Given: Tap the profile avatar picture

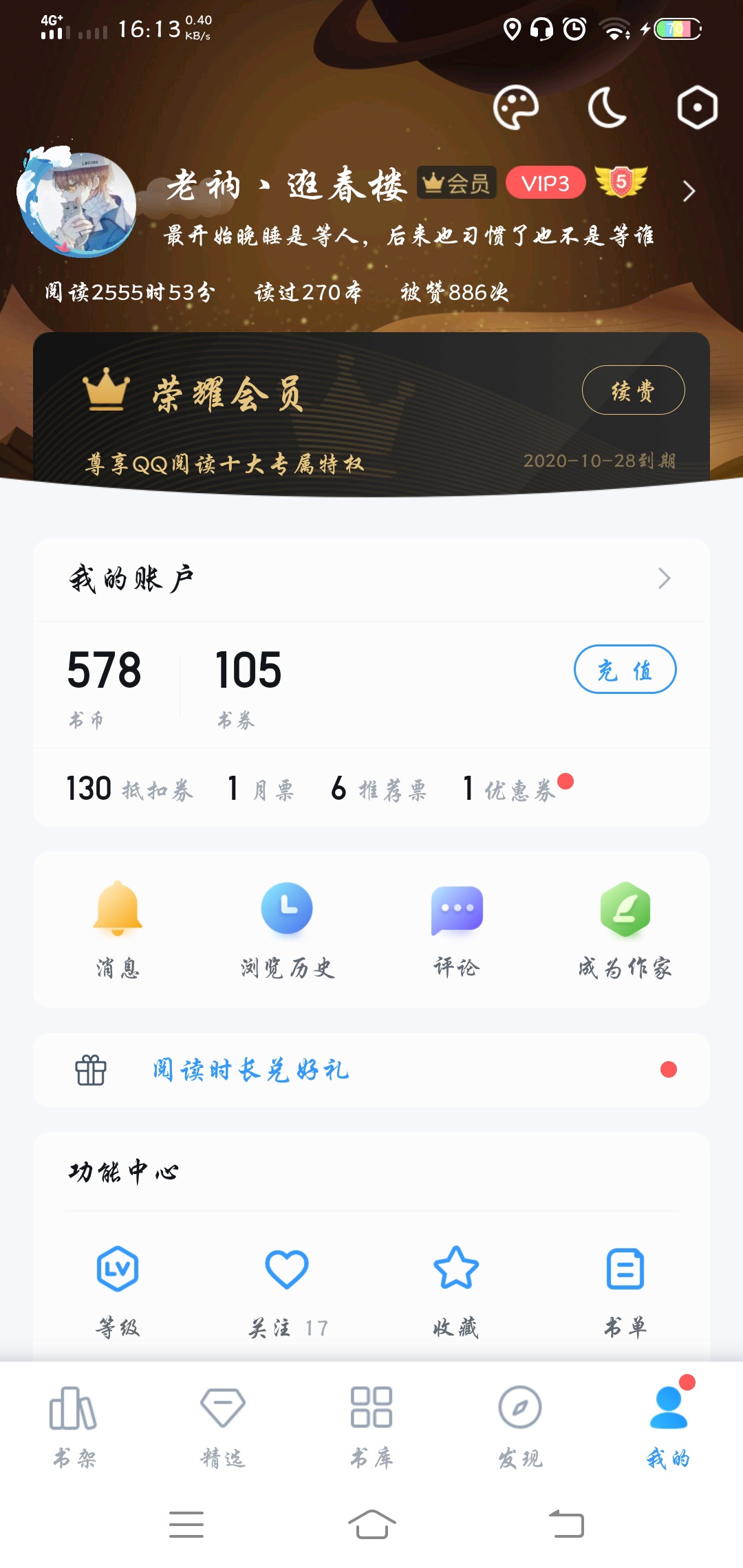Looking at the screenshot, I should coord(77,202).
